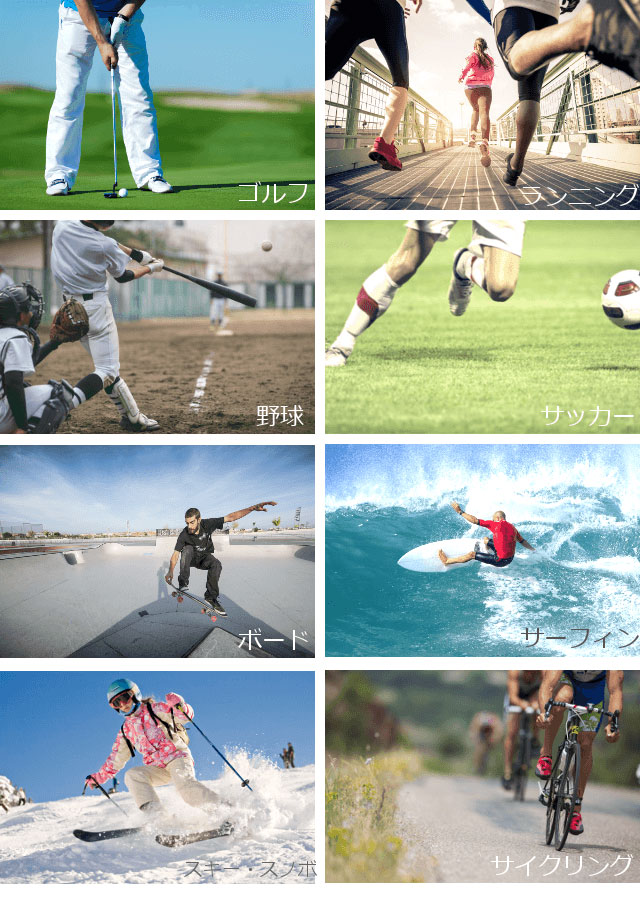Open the ゴルフ category tile

coord(157,105)
